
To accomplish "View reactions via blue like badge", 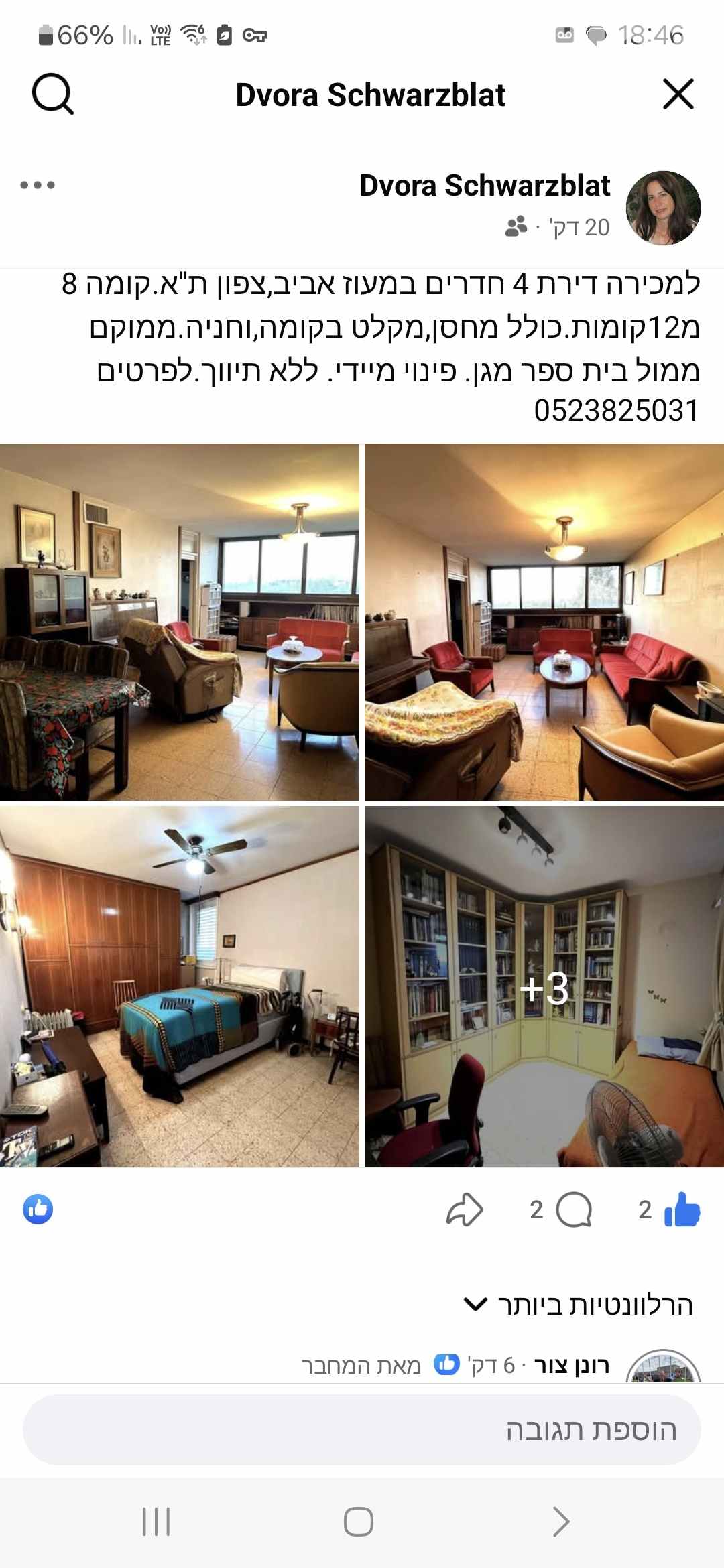I will [x=38, y=1210].
